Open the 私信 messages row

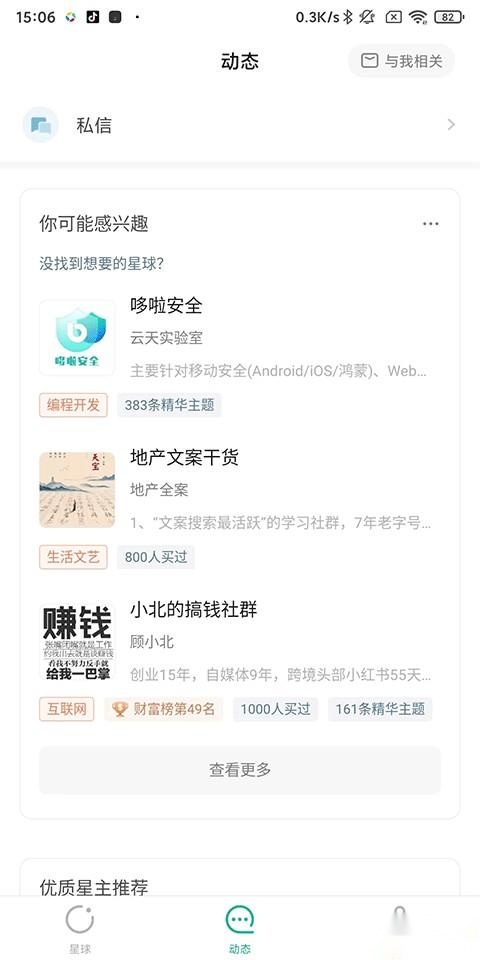240,125
